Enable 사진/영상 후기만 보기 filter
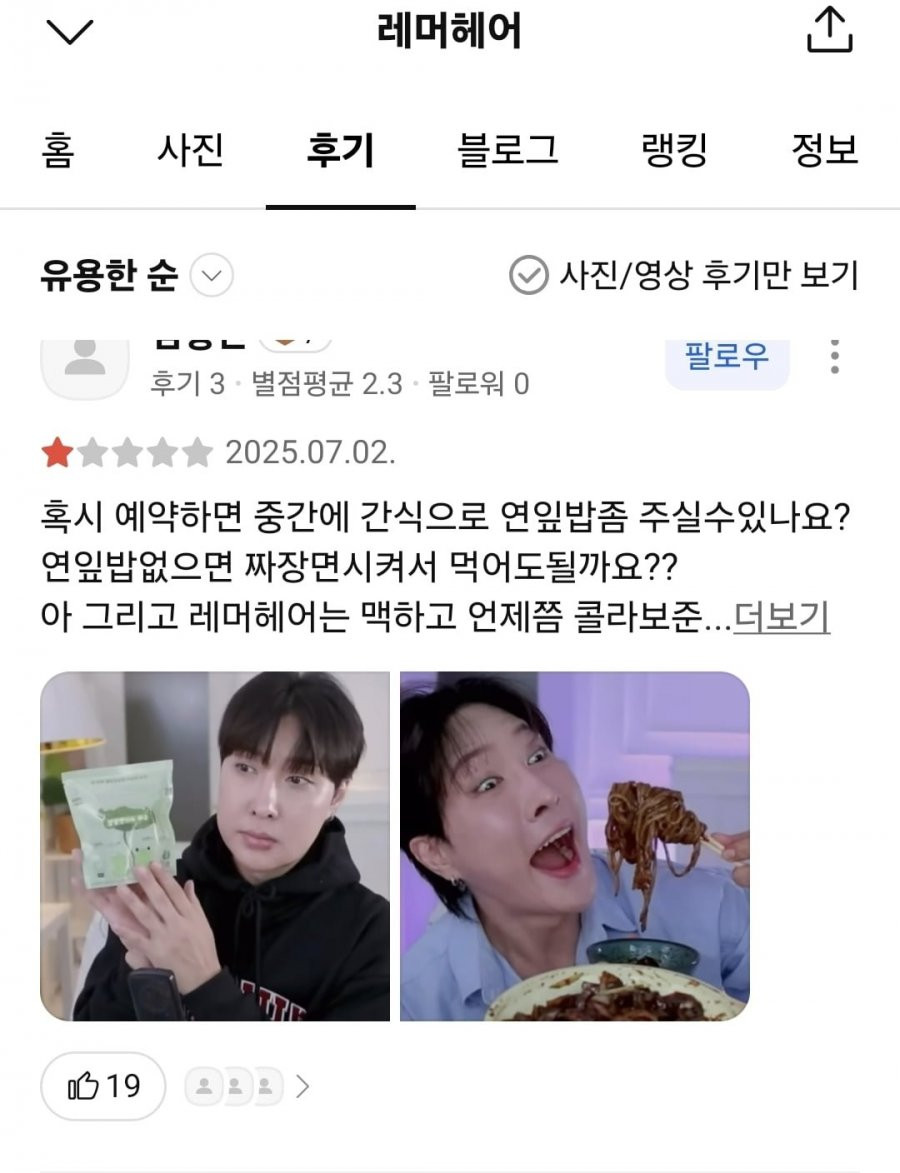Viewport: 900px width, 1173px height. (684, 275)
